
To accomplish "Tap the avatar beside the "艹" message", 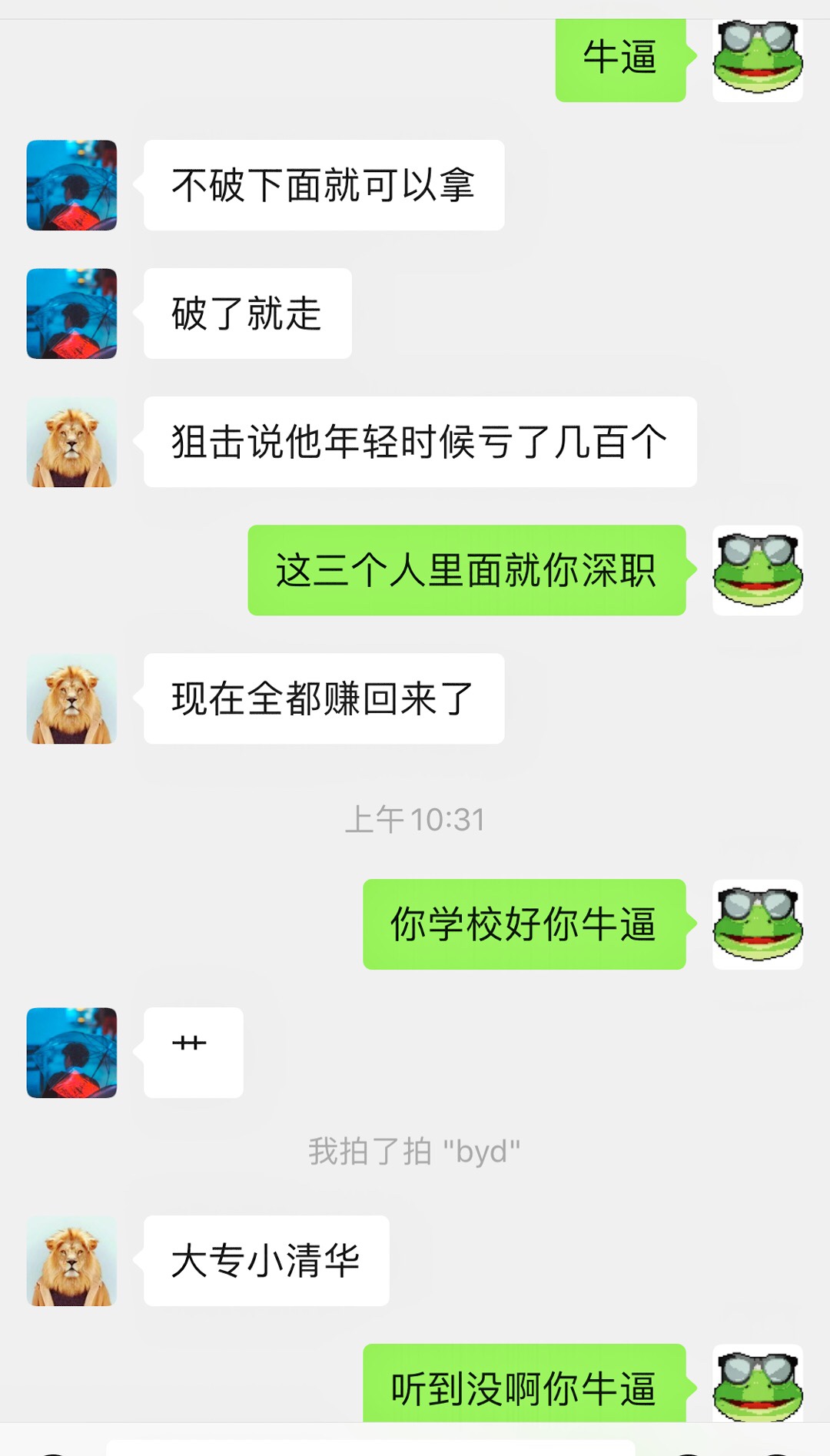I will pyautogui.click(x=72, y=1053).
